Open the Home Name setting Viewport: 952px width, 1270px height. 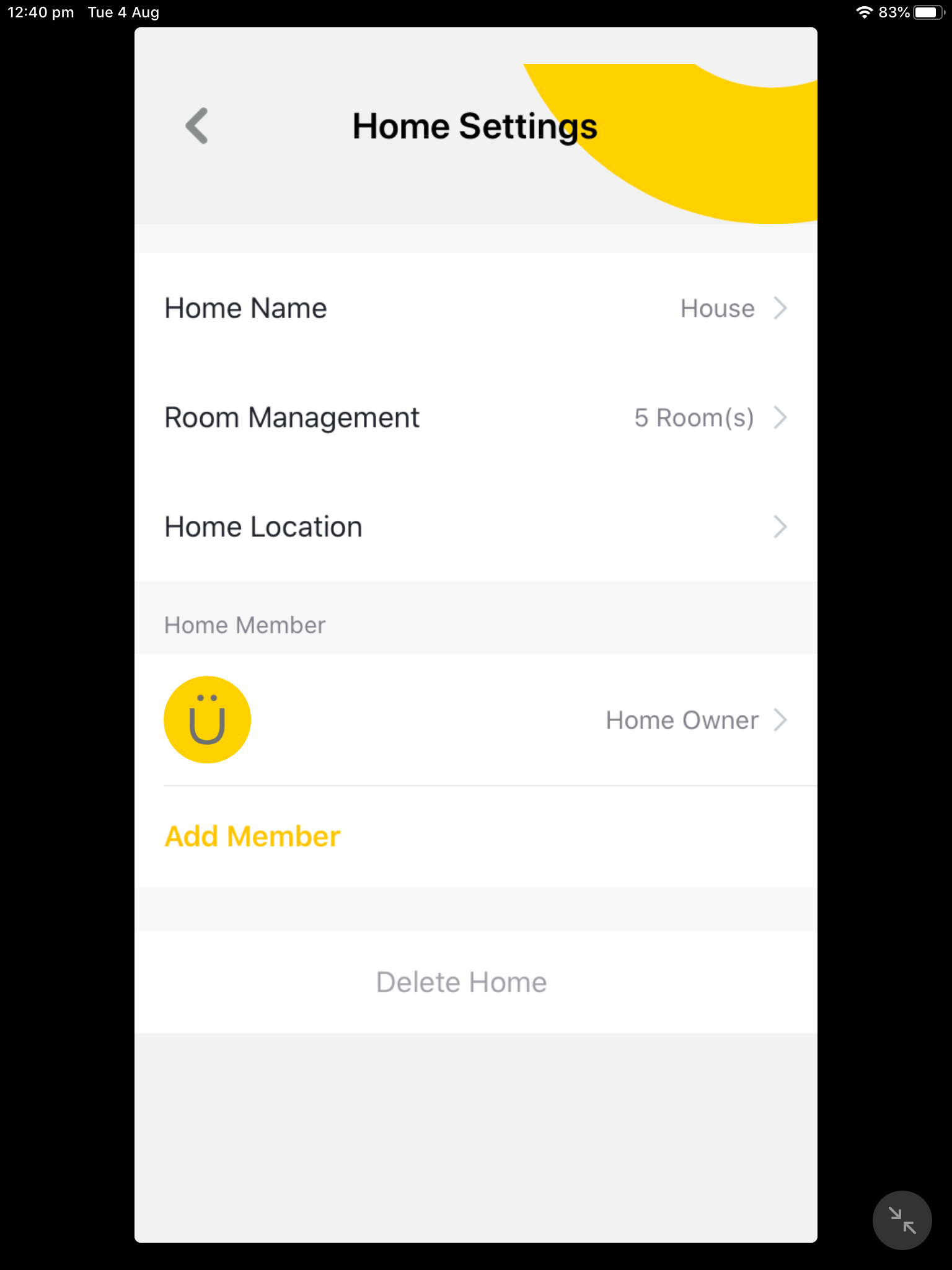click(475, 308)
